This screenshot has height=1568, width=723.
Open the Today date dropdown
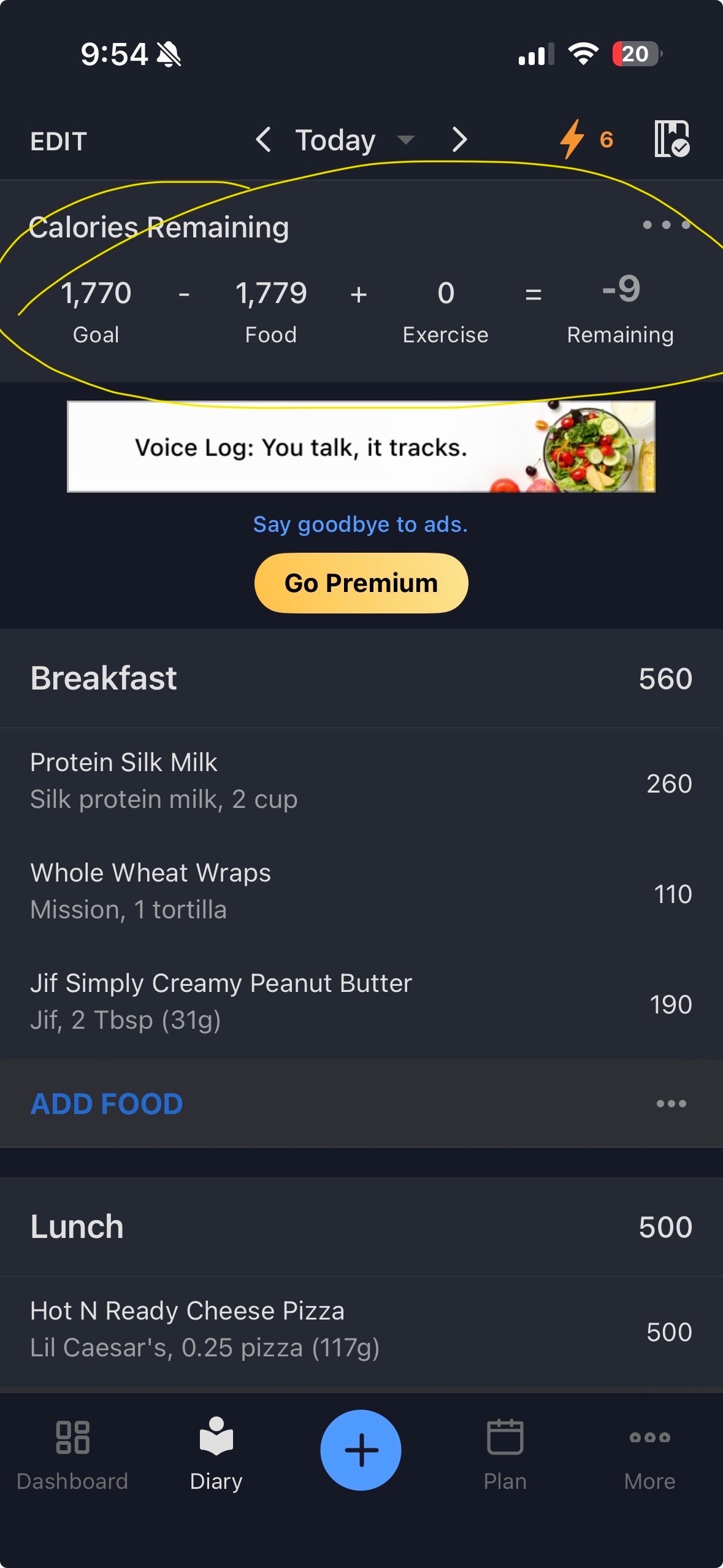pyautogui.click(x=354, y=140)
